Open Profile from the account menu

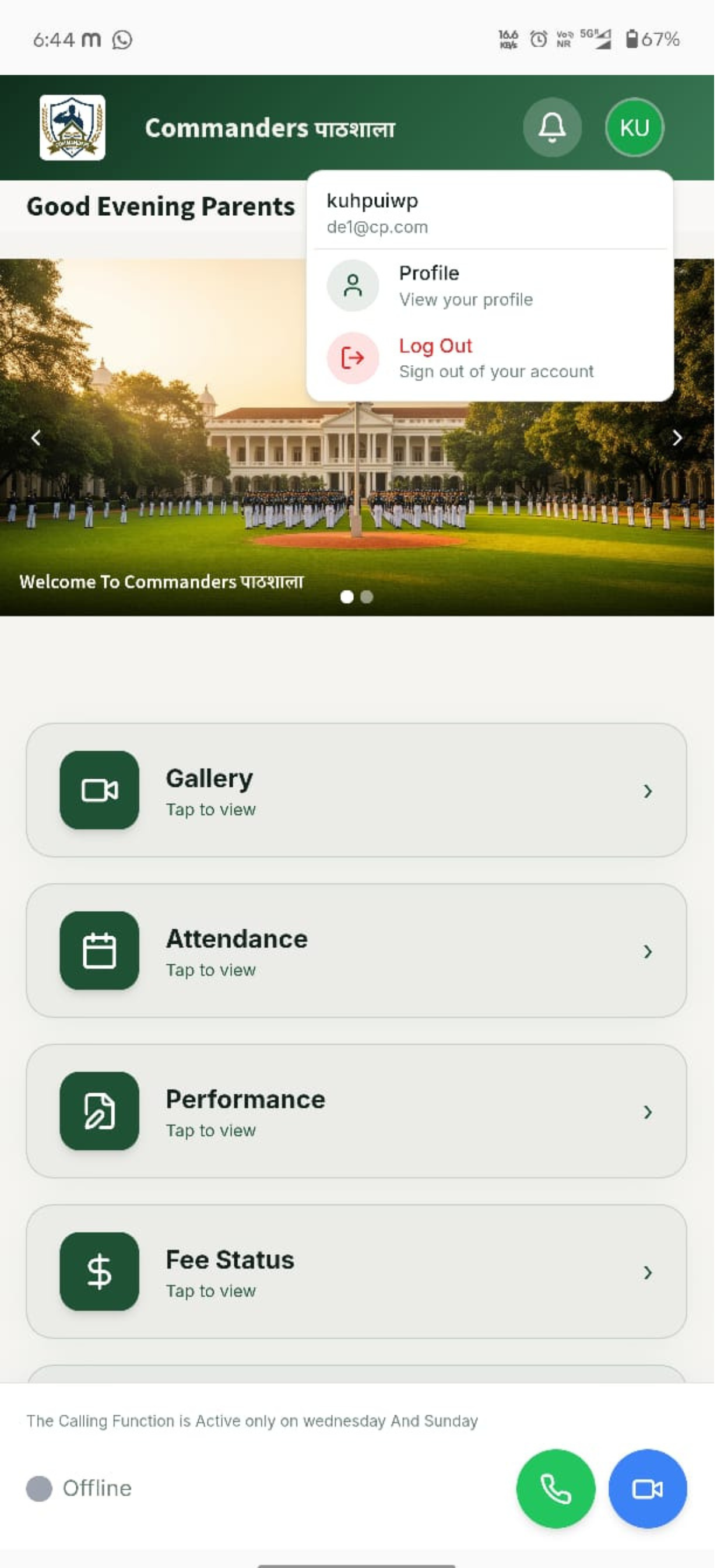[490, 285]
